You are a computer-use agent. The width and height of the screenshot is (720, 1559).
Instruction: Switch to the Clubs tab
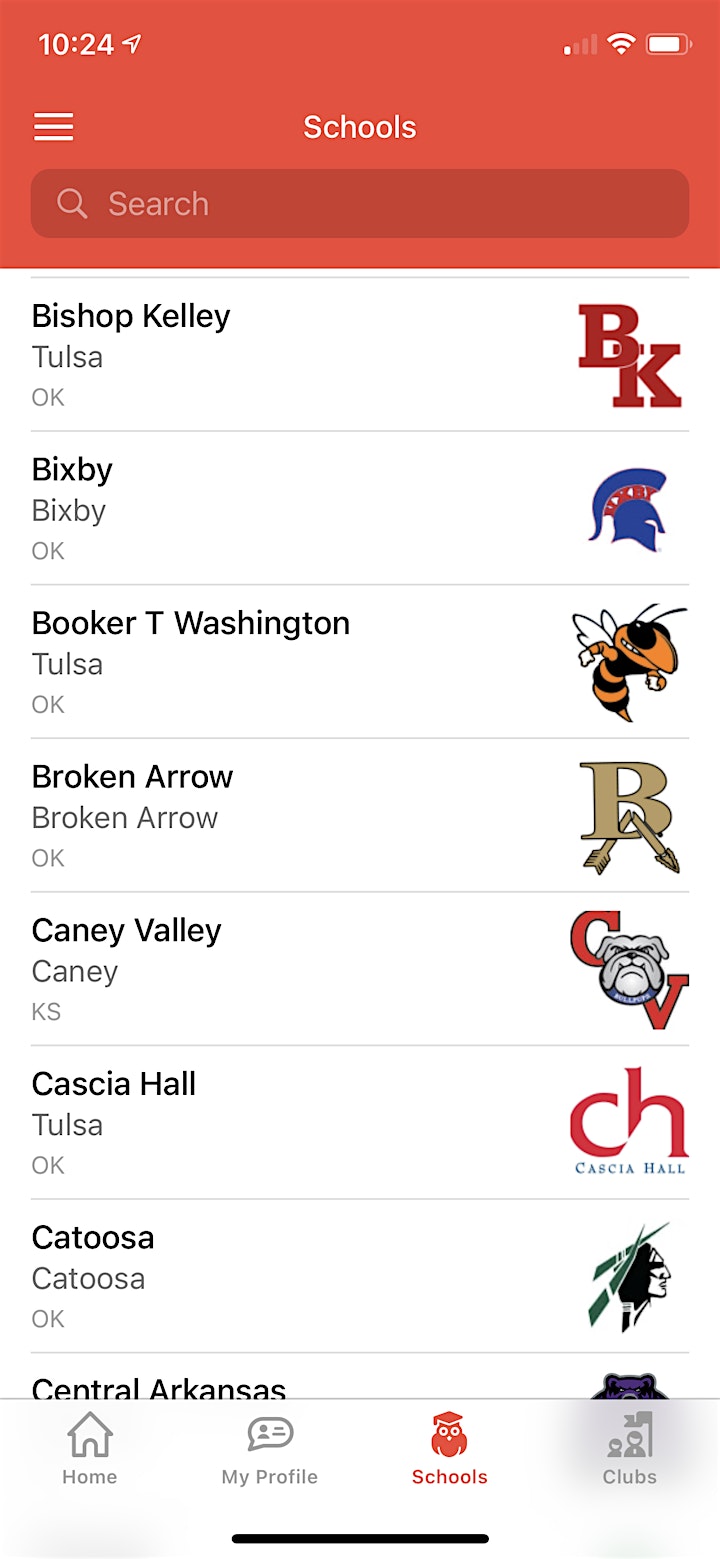coord(630,1449)
